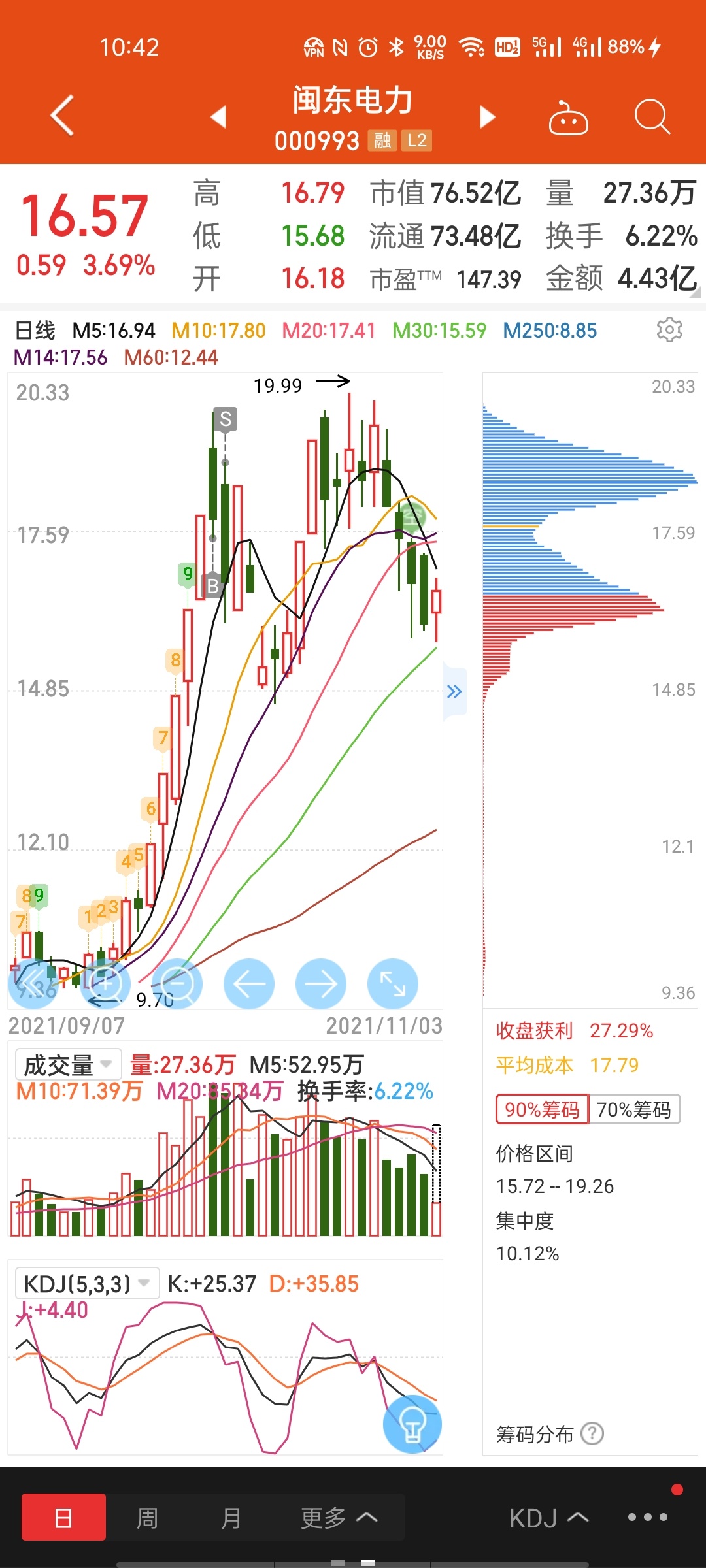The width and height of the screenshot is (706, 1568).
Task: Open 筹码分布 help question mark
Action: (592, 1434)
